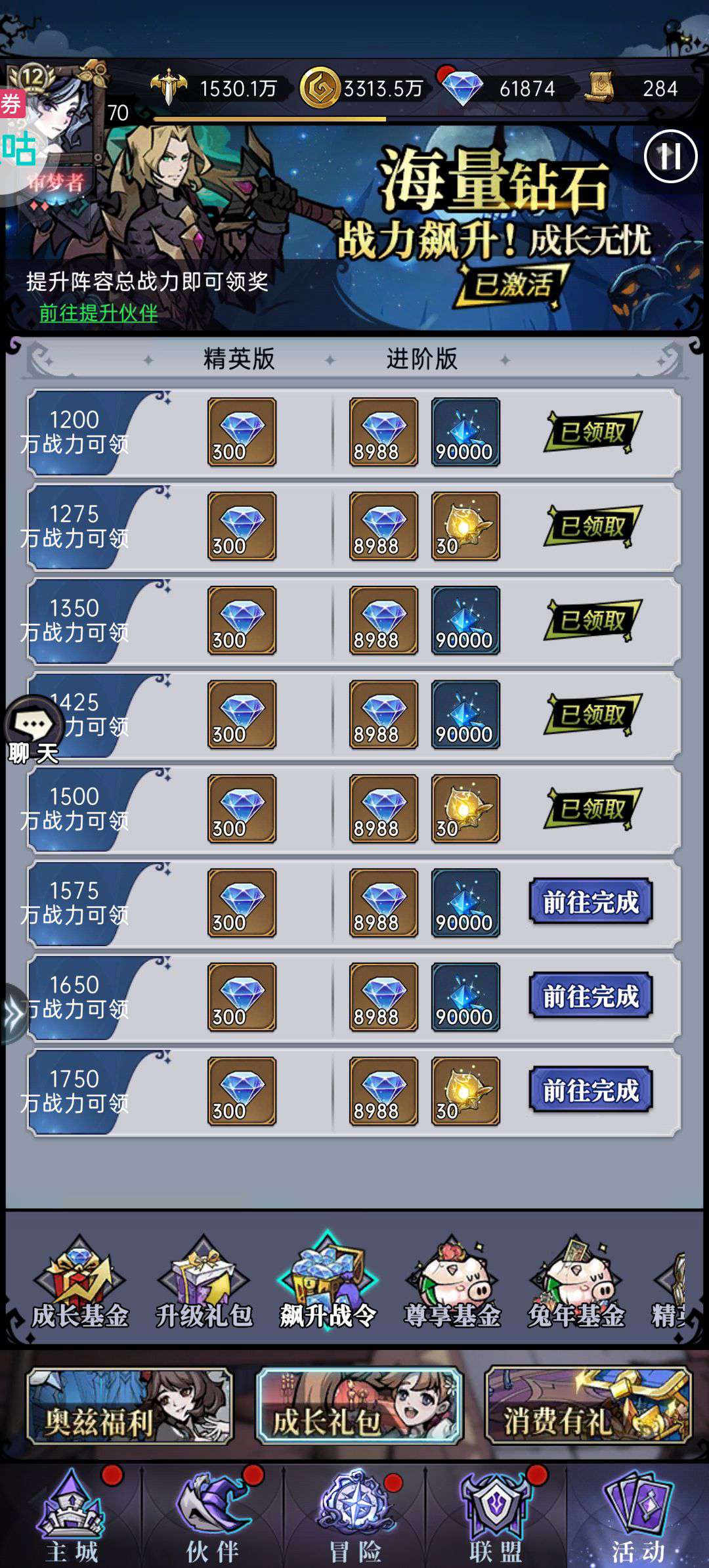Switch to 兔年基金 activity
Screen dimensions: 709x1568
click(576, 1284)
